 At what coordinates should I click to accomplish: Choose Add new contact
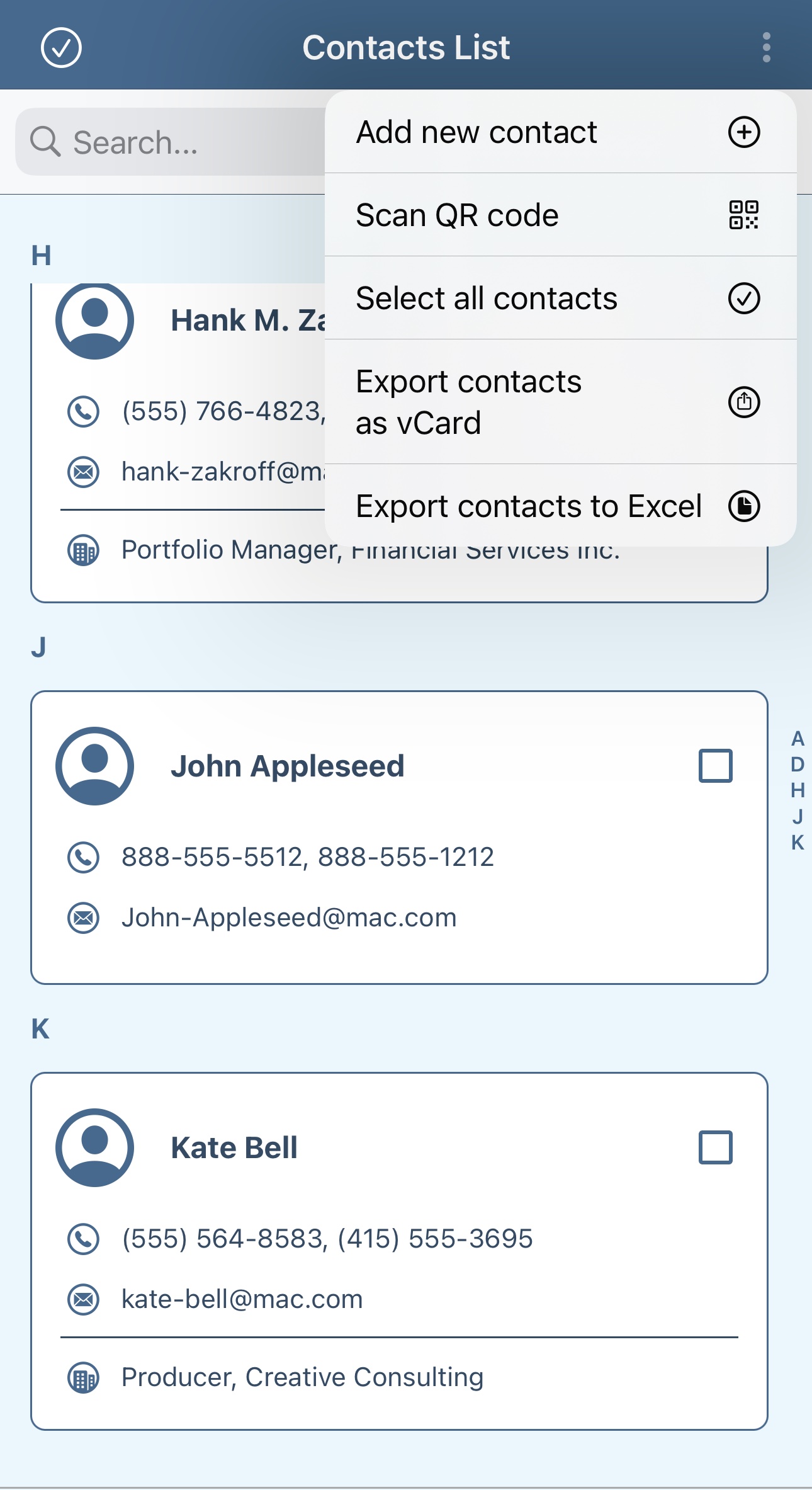560,132
